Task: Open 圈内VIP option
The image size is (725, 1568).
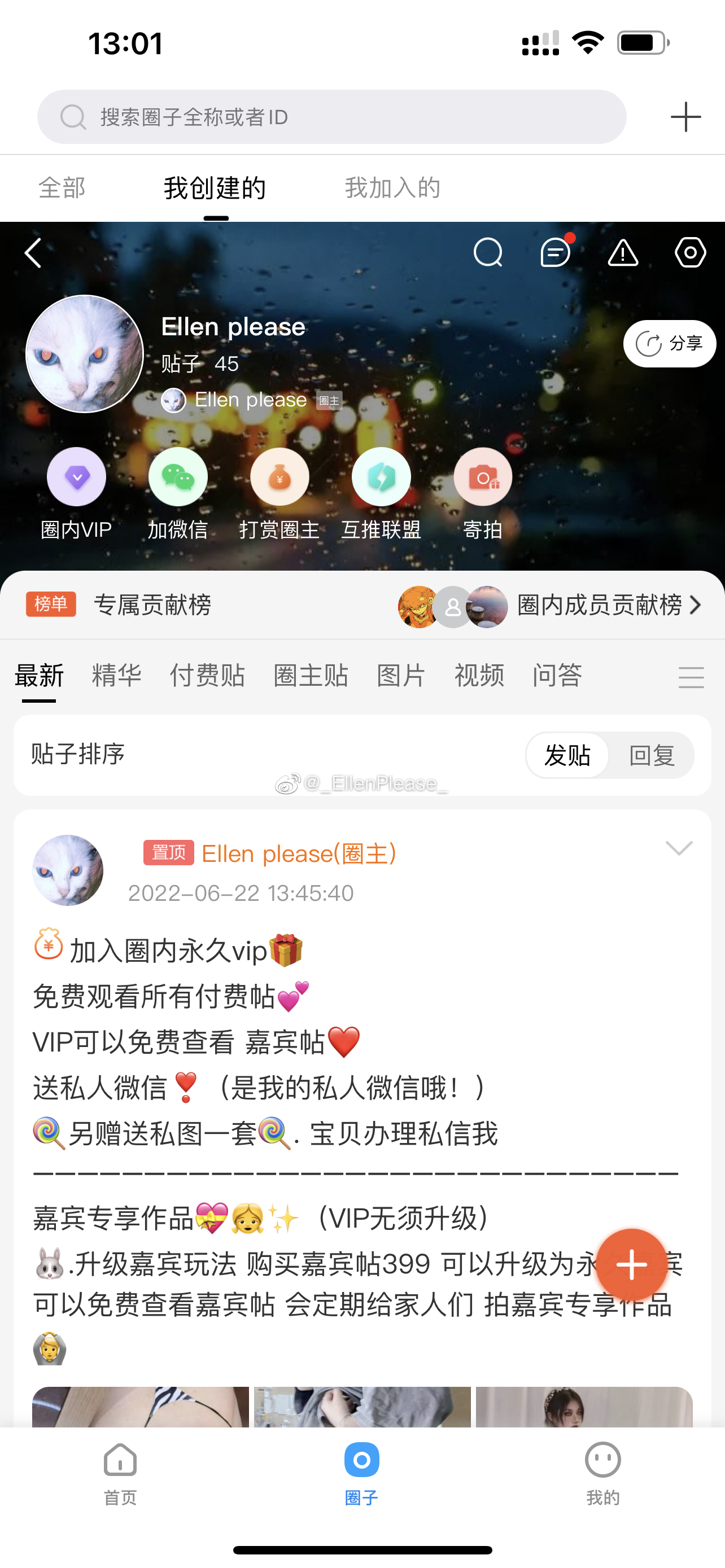Action: (77, 493)
